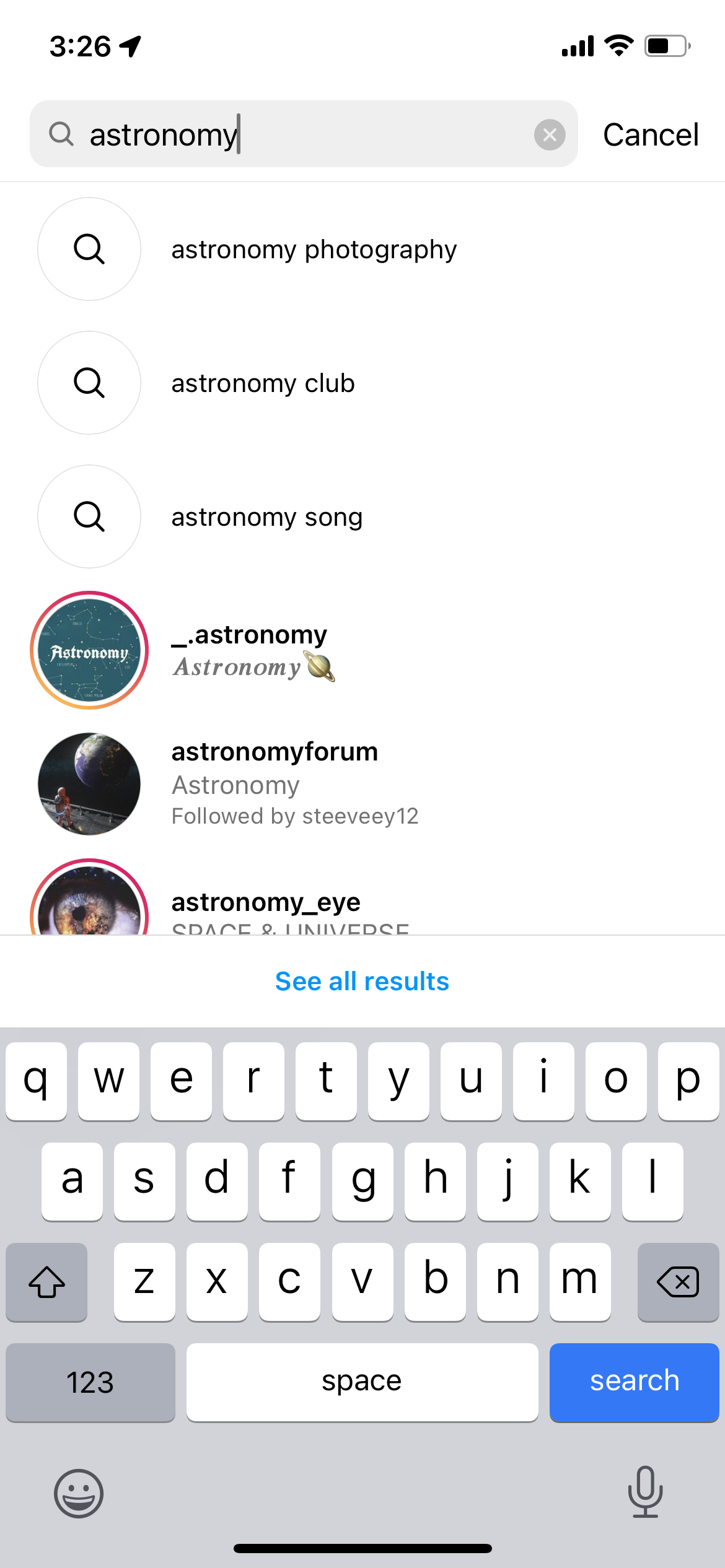Tap the search icon inside the search bar

click(60, 134)
